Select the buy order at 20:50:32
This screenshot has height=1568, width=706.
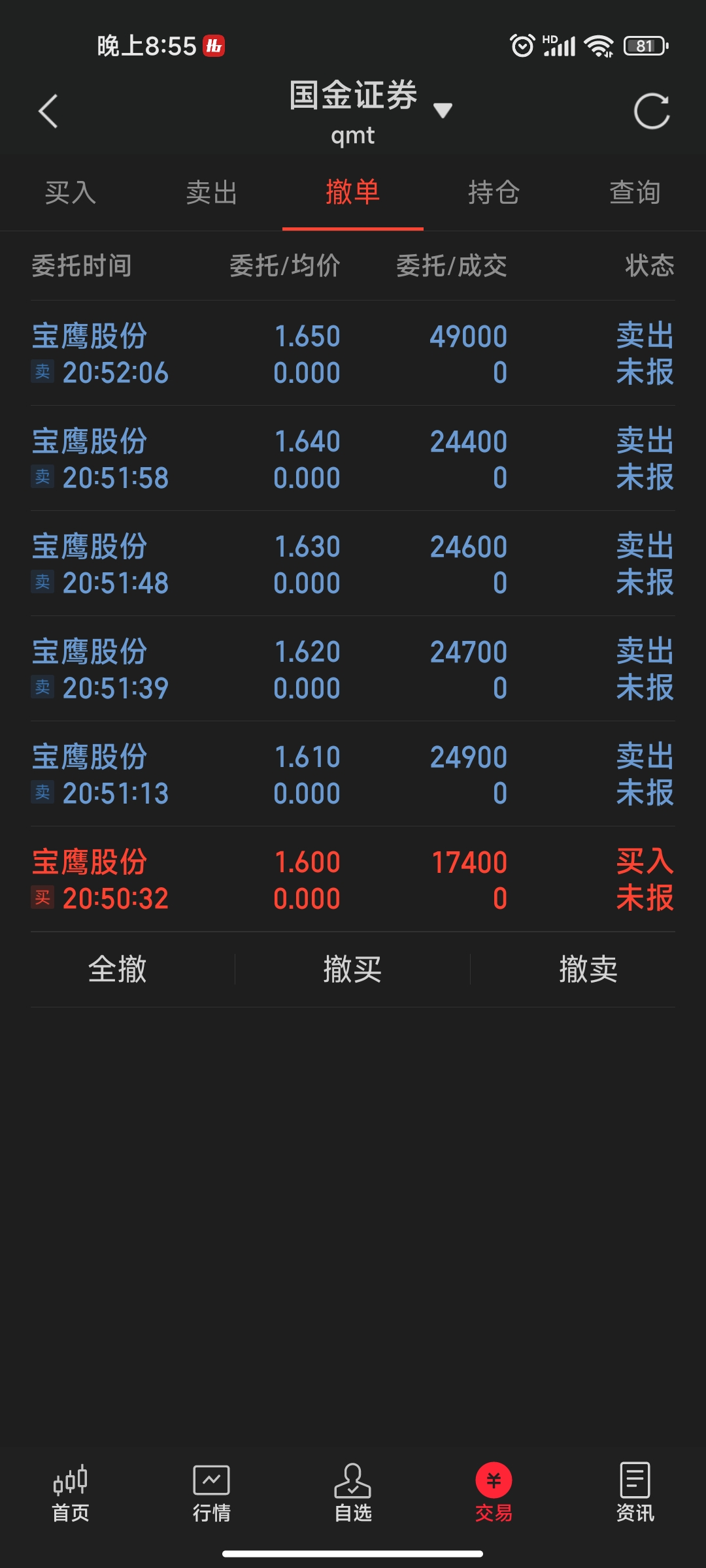coord(353,879)
